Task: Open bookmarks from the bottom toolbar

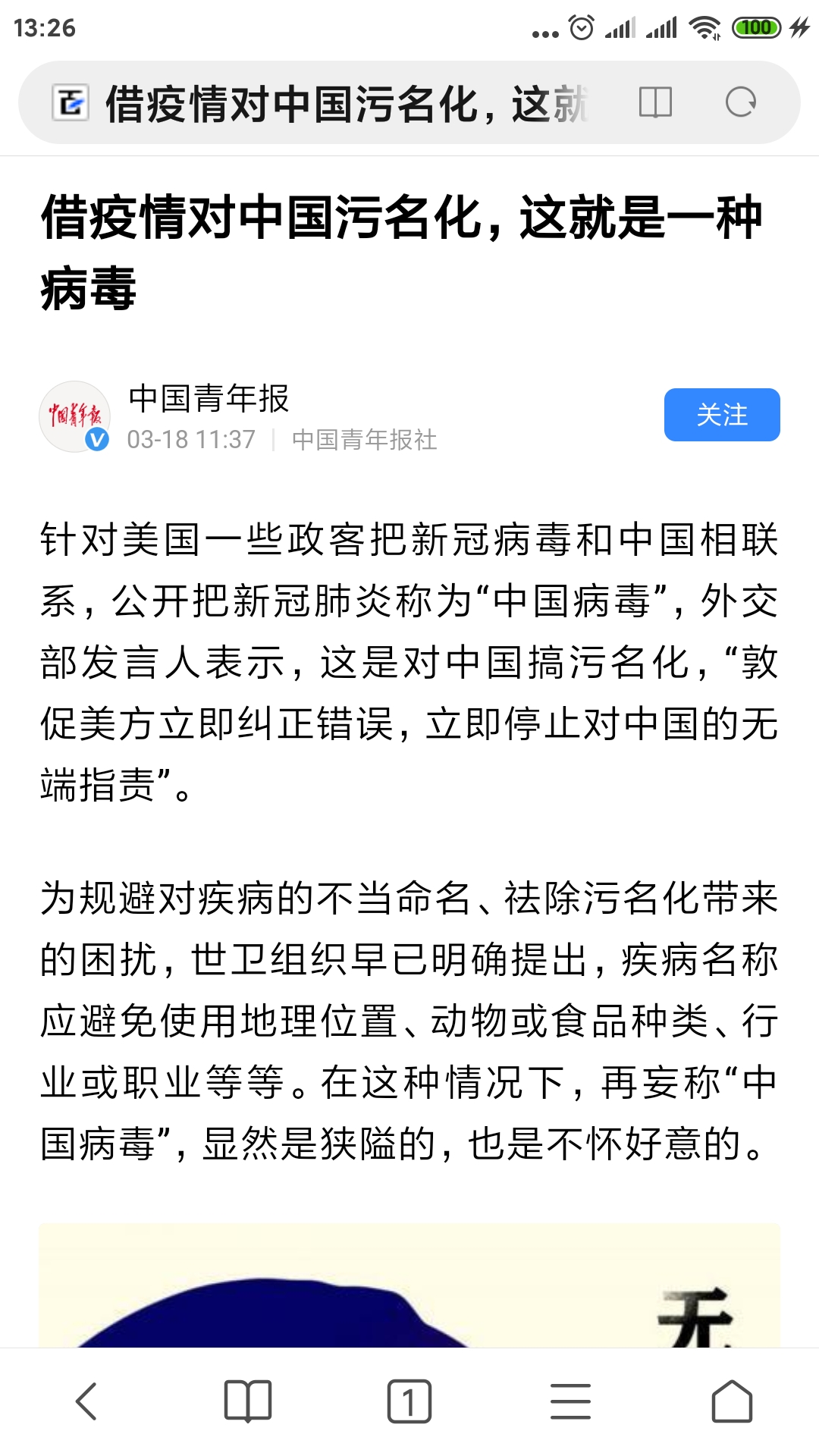Action: 248,1401
